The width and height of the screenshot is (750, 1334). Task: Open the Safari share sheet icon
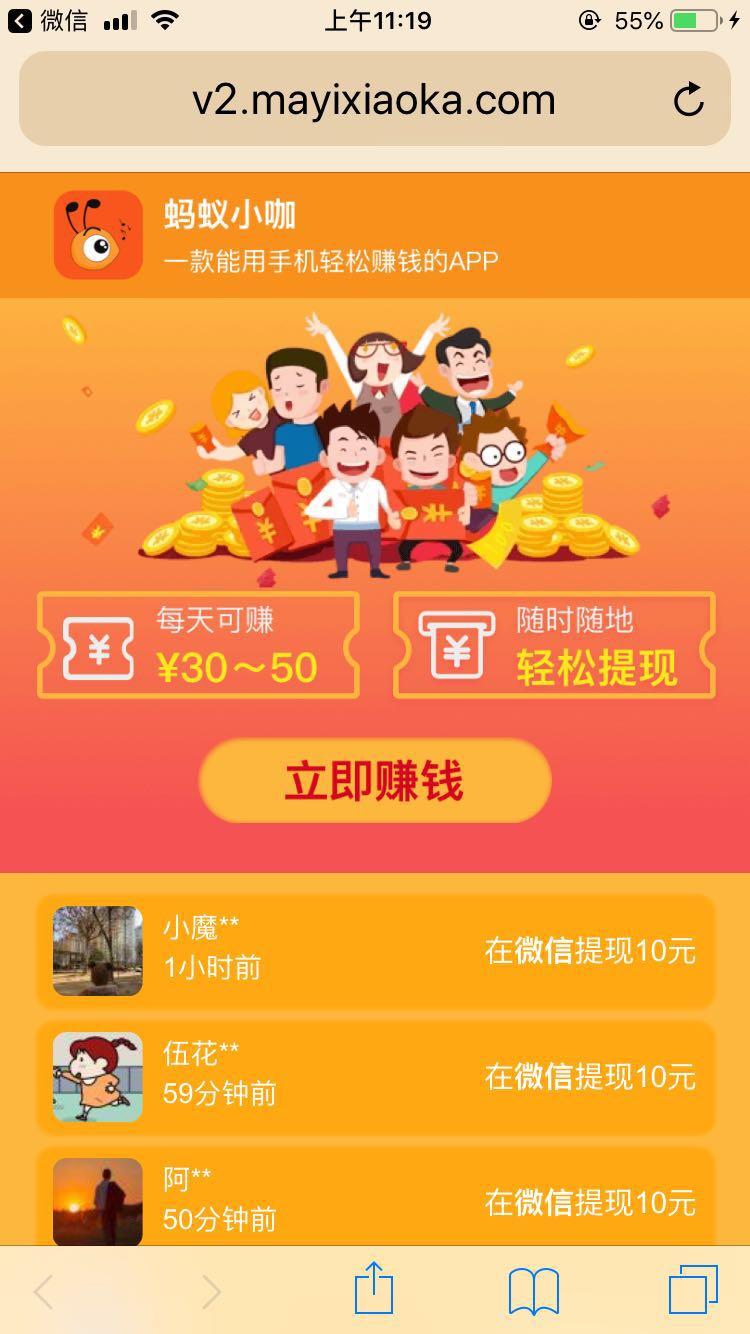375,1290
